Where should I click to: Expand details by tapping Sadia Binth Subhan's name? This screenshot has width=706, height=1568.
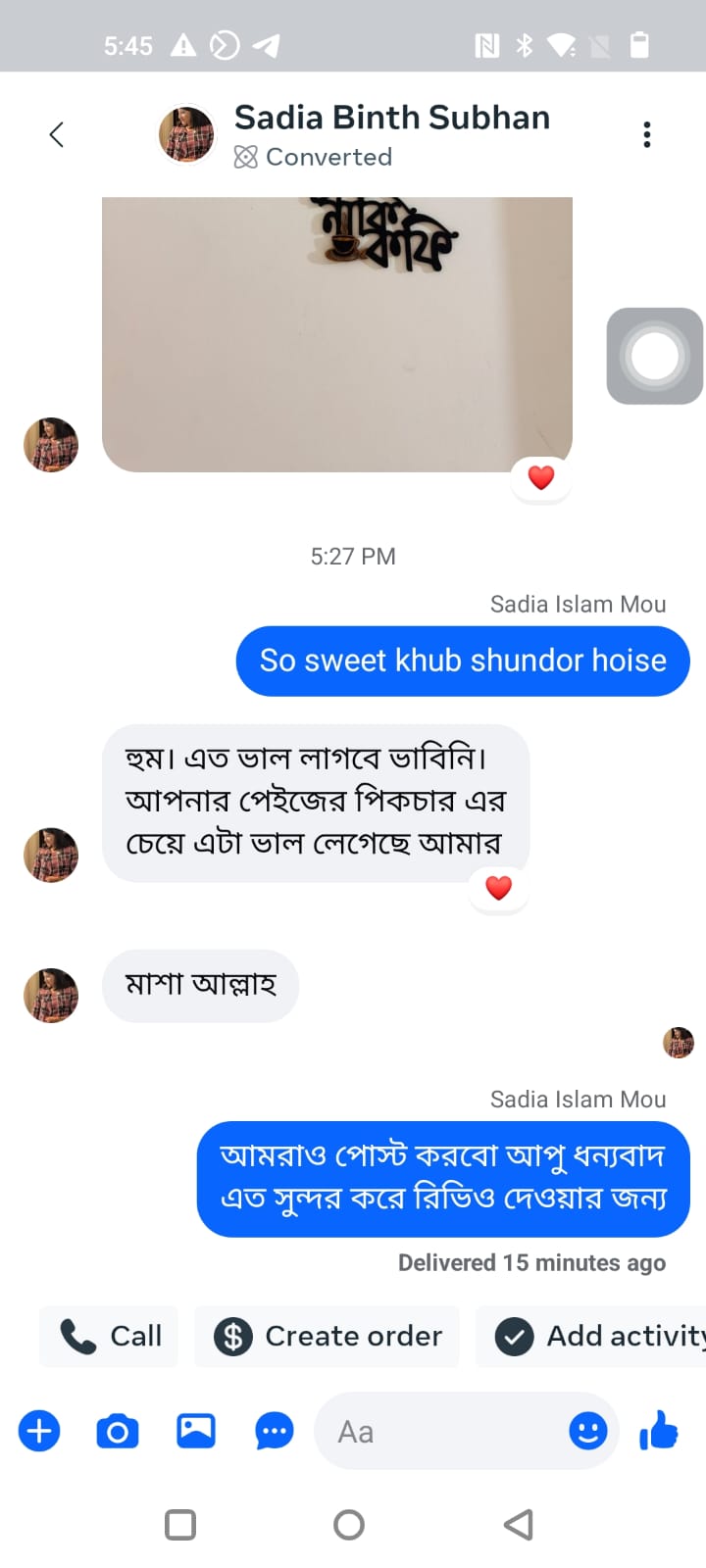tap(391, 117)
